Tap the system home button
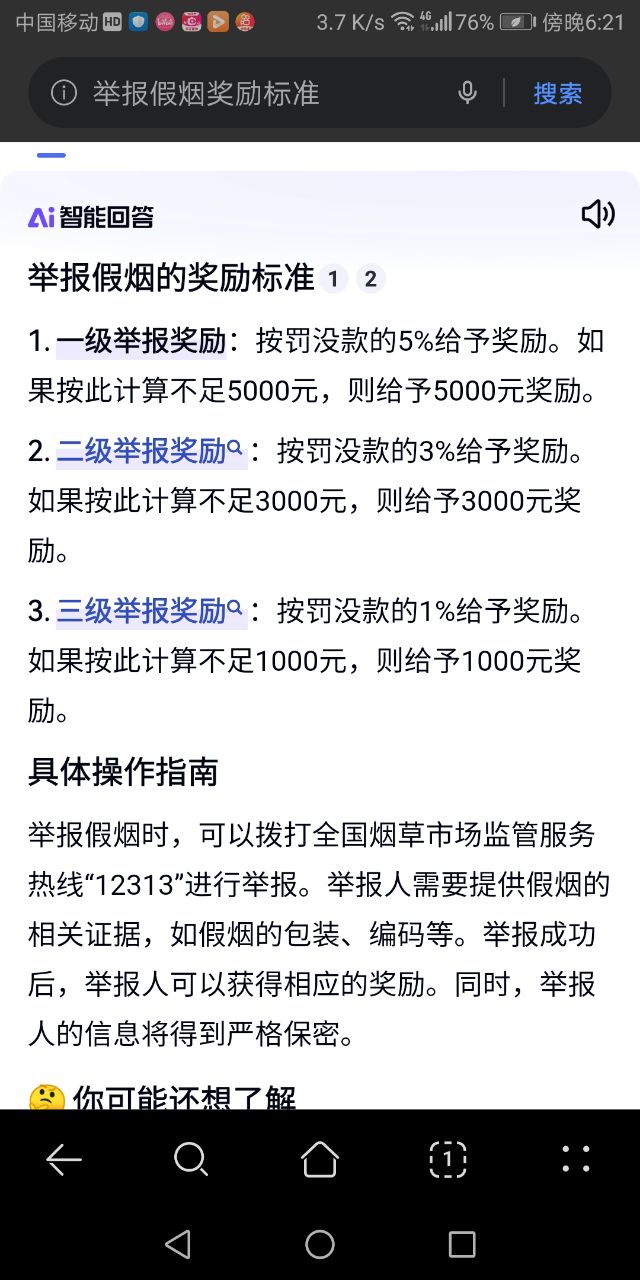The height and width of the screenshot is (1280, 640). coord(320,1244)
